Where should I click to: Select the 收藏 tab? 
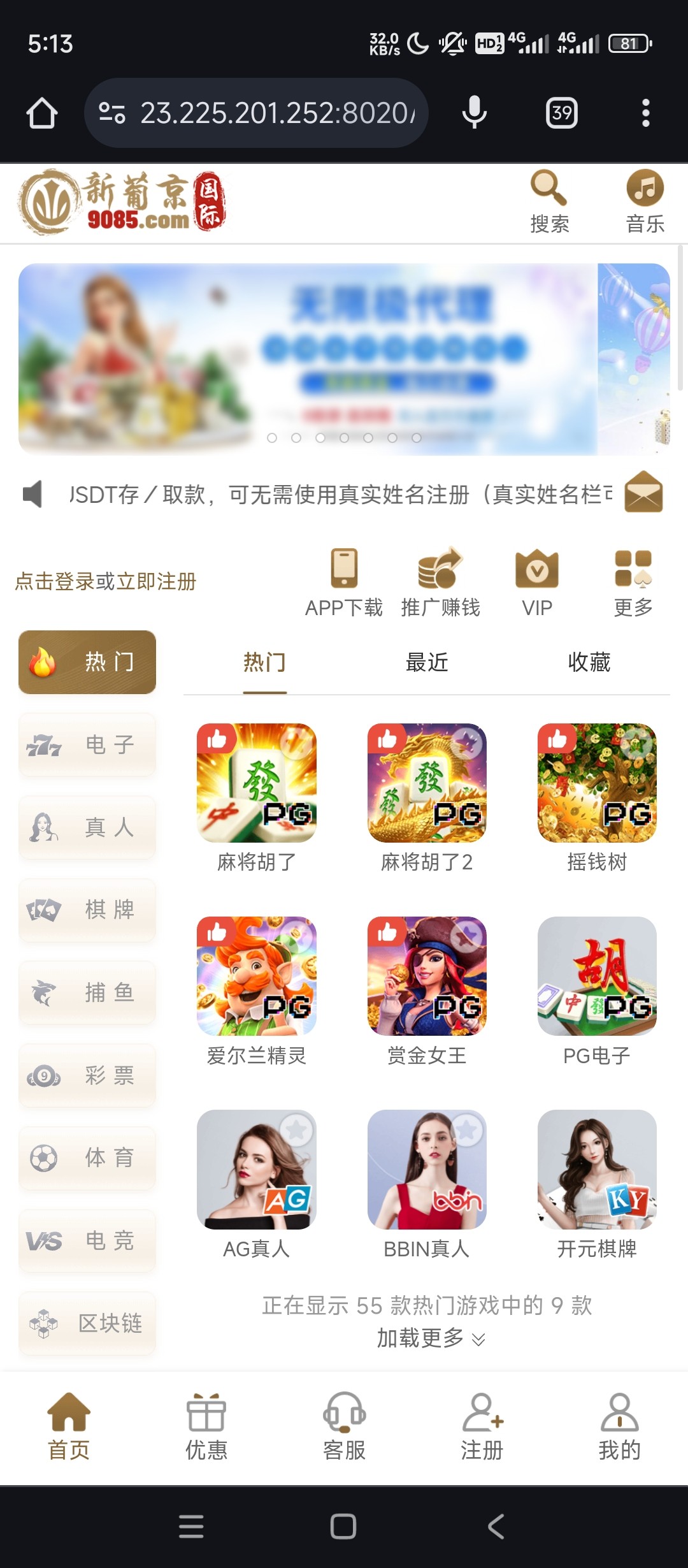589,663
